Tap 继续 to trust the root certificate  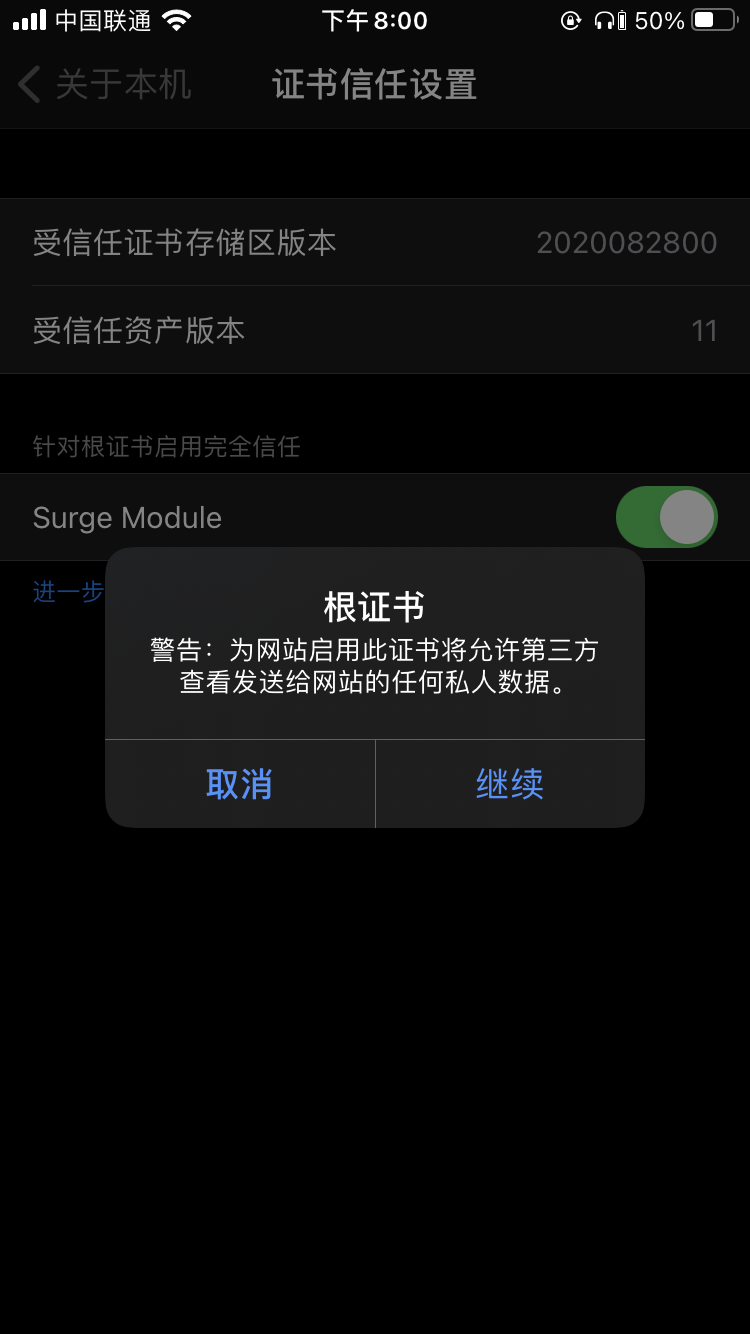click(510, 784)
